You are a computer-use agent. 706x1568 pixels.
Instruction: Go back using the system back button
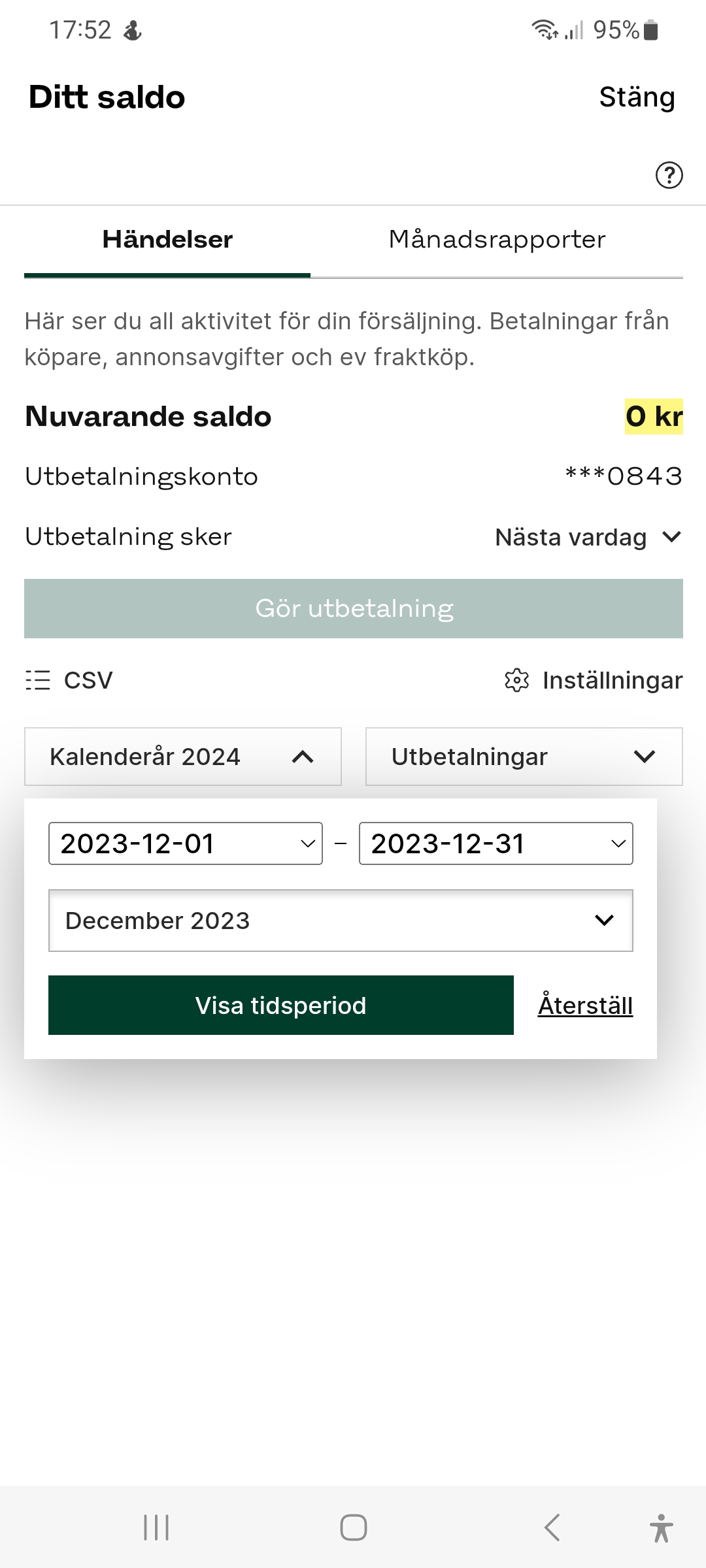point(552,1527)
